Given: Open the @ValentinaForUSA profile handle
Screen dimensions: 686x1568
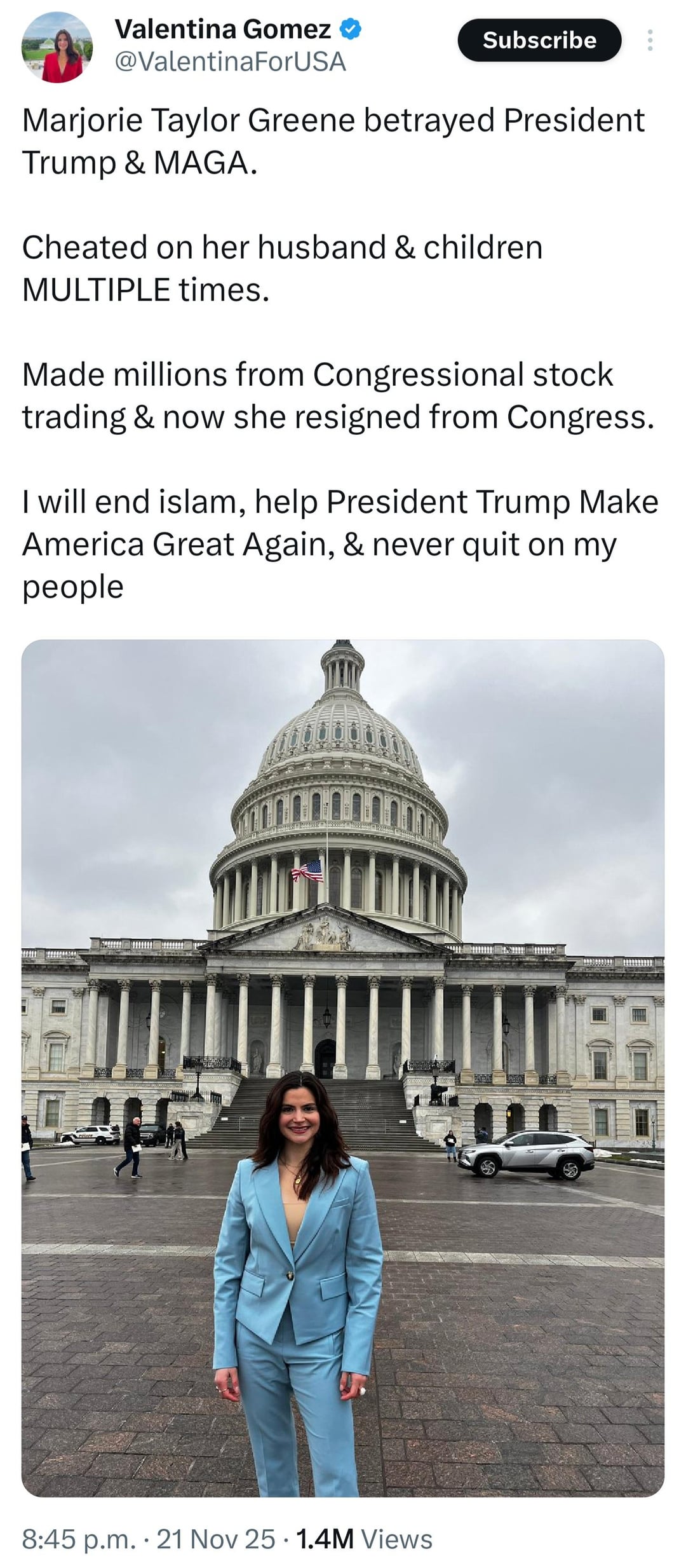Looking at the screenshot, I should point(230,62).
